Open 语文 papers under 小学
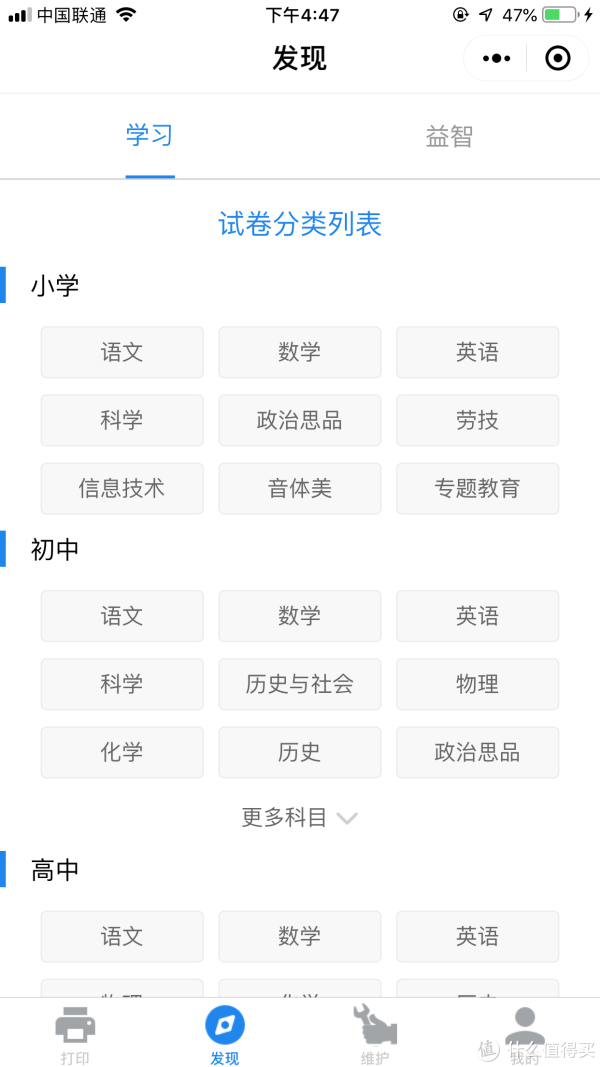This screenshot has width=600, height=1067. 122,352
